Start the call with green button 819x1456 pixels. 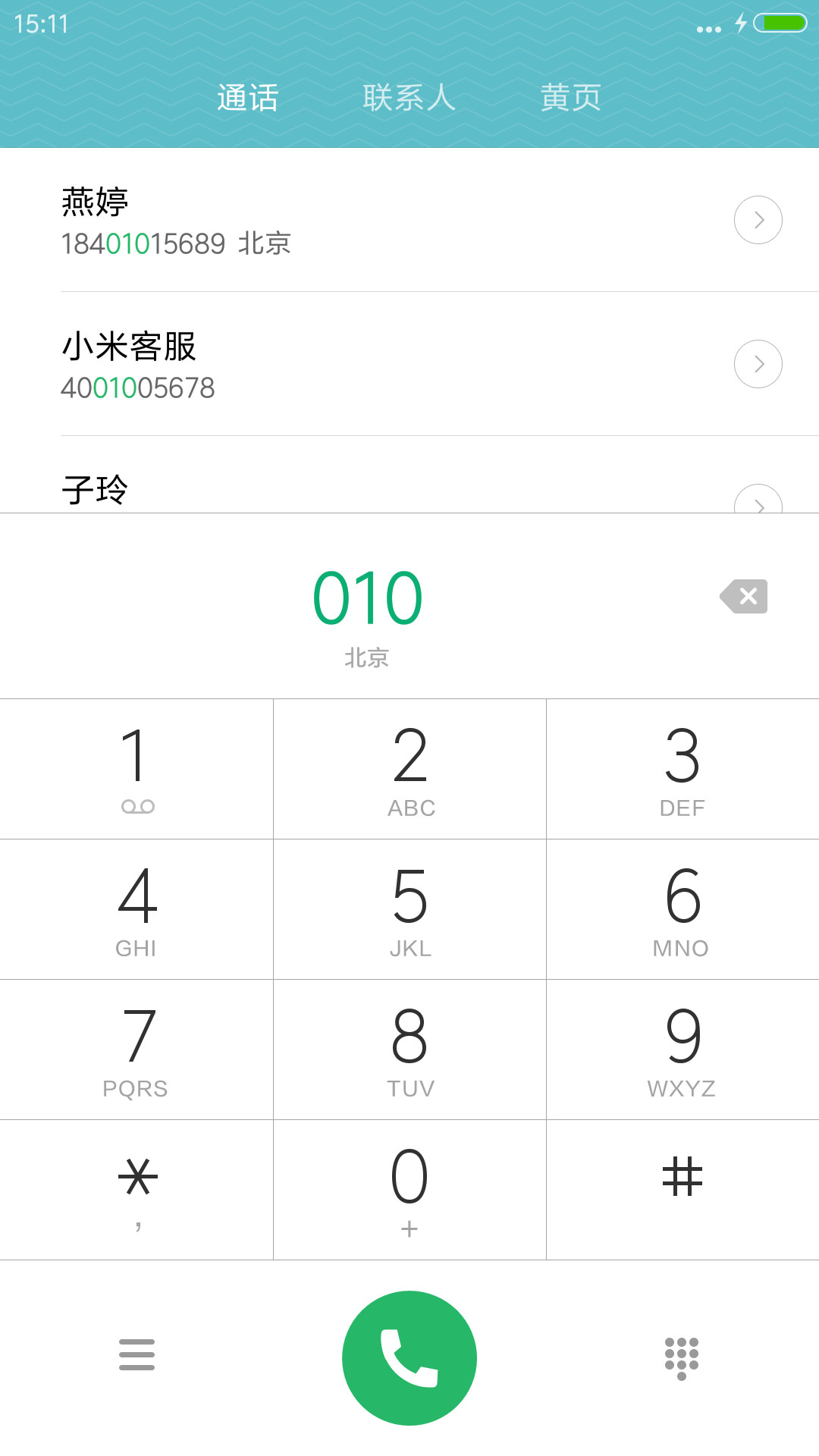point(409,1357)
